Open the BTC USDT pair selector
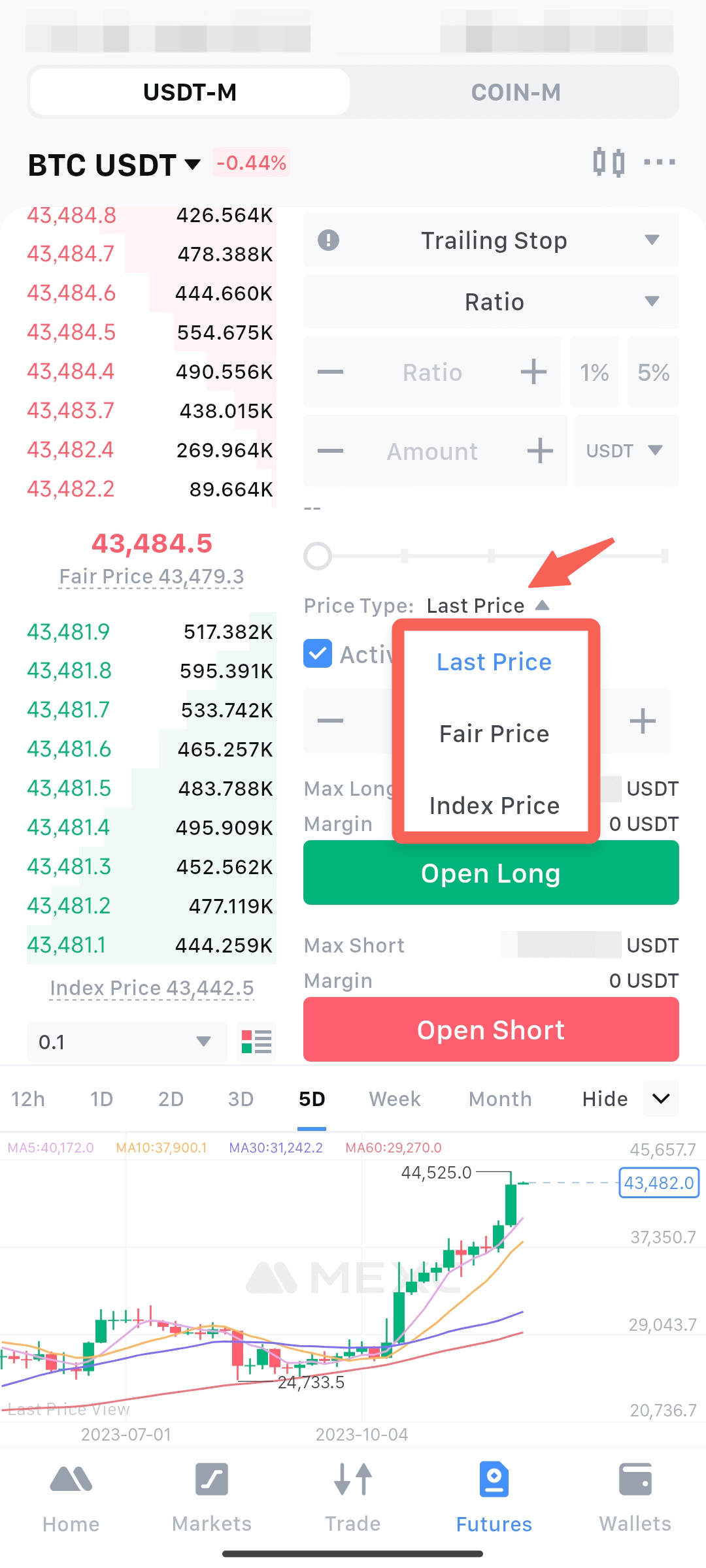The image size is (706, 1568). [x=114, y=165]
